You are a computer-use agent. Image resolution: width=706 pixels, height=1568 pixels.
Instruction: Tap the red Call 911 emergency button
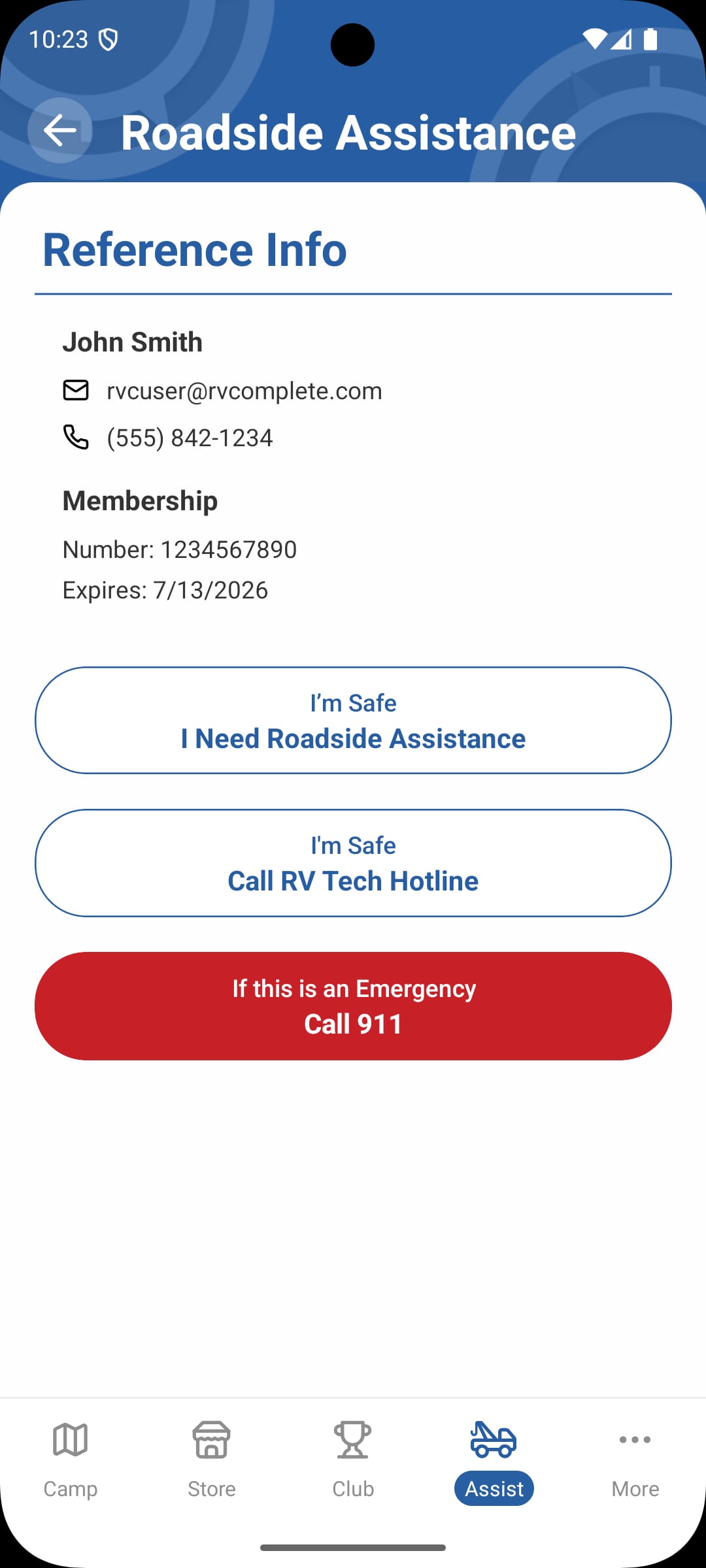coord(353,1006)
